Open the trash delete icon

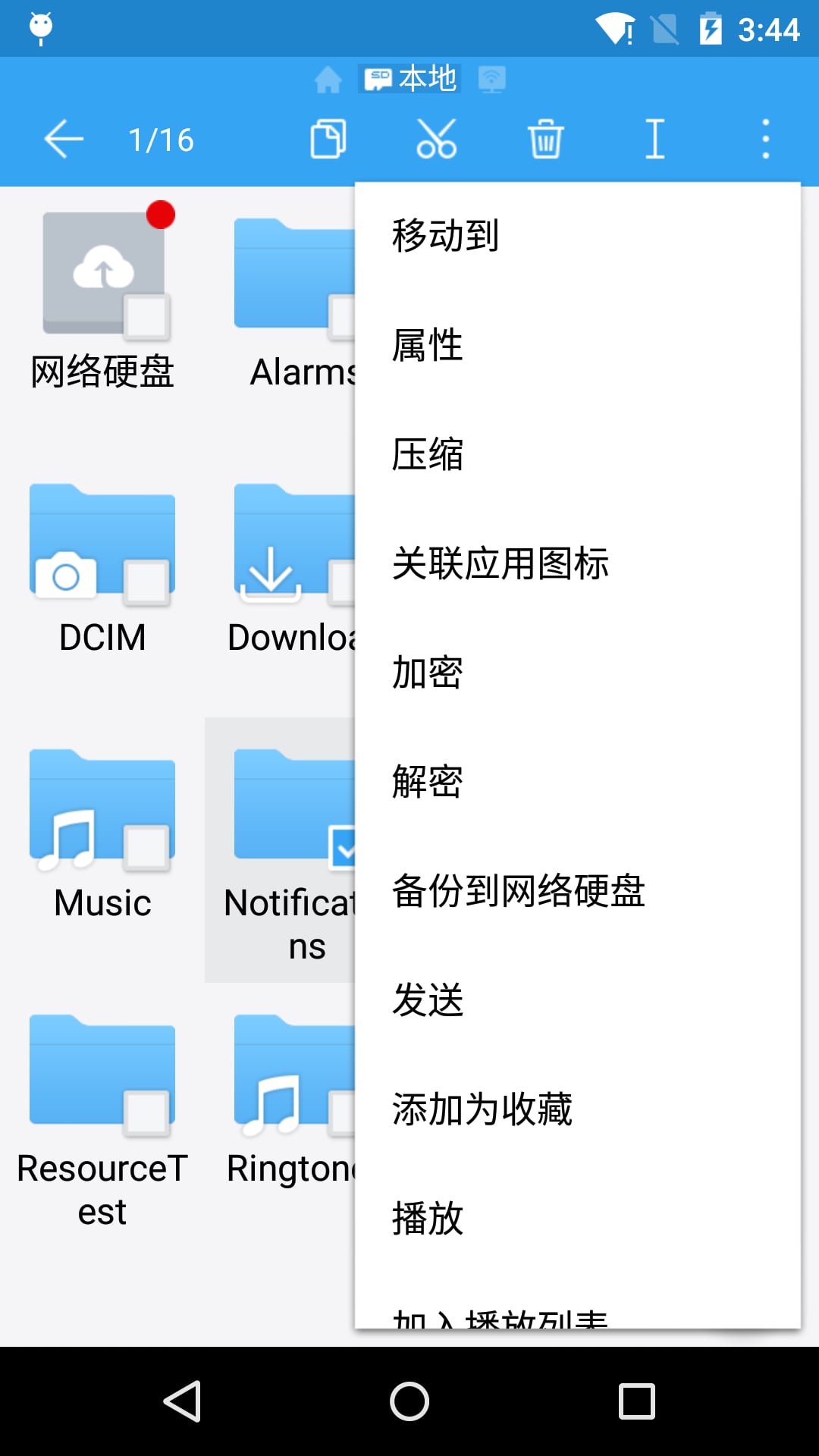click(x=546, y=139)
